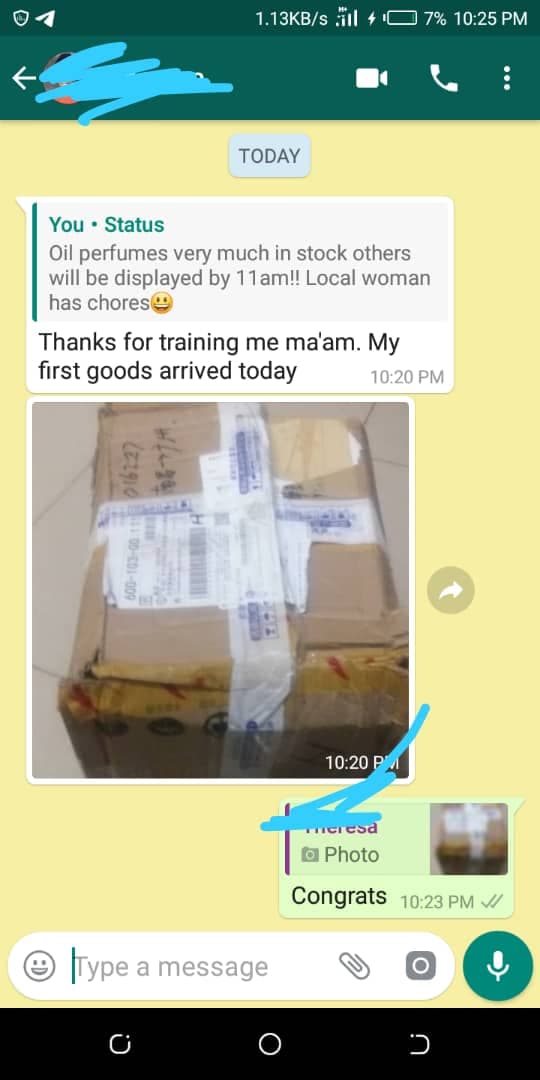The height and width of the screenshot is (1080, 540).
Task: Focus the Type a message field
Action: pos(200,967)
